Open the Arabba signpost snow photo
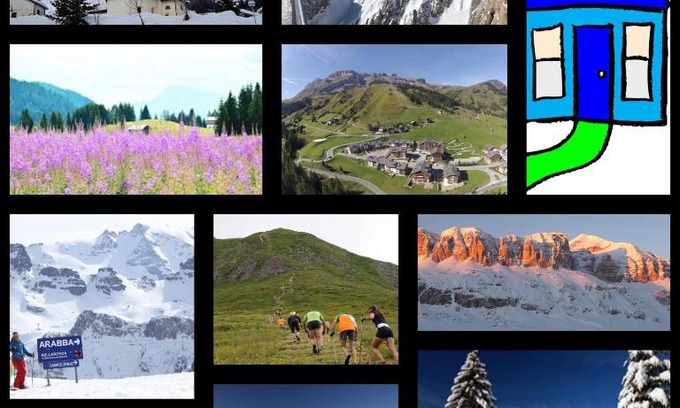 102,306
